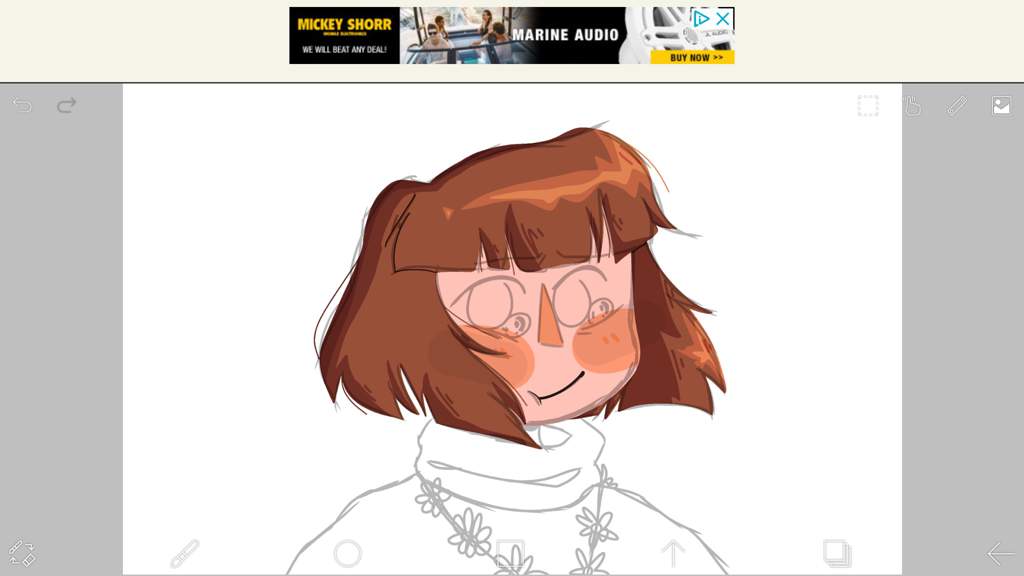The image size is (1024, 576).
Task: Open the material image tool
Action: (x=1001, y=105)
